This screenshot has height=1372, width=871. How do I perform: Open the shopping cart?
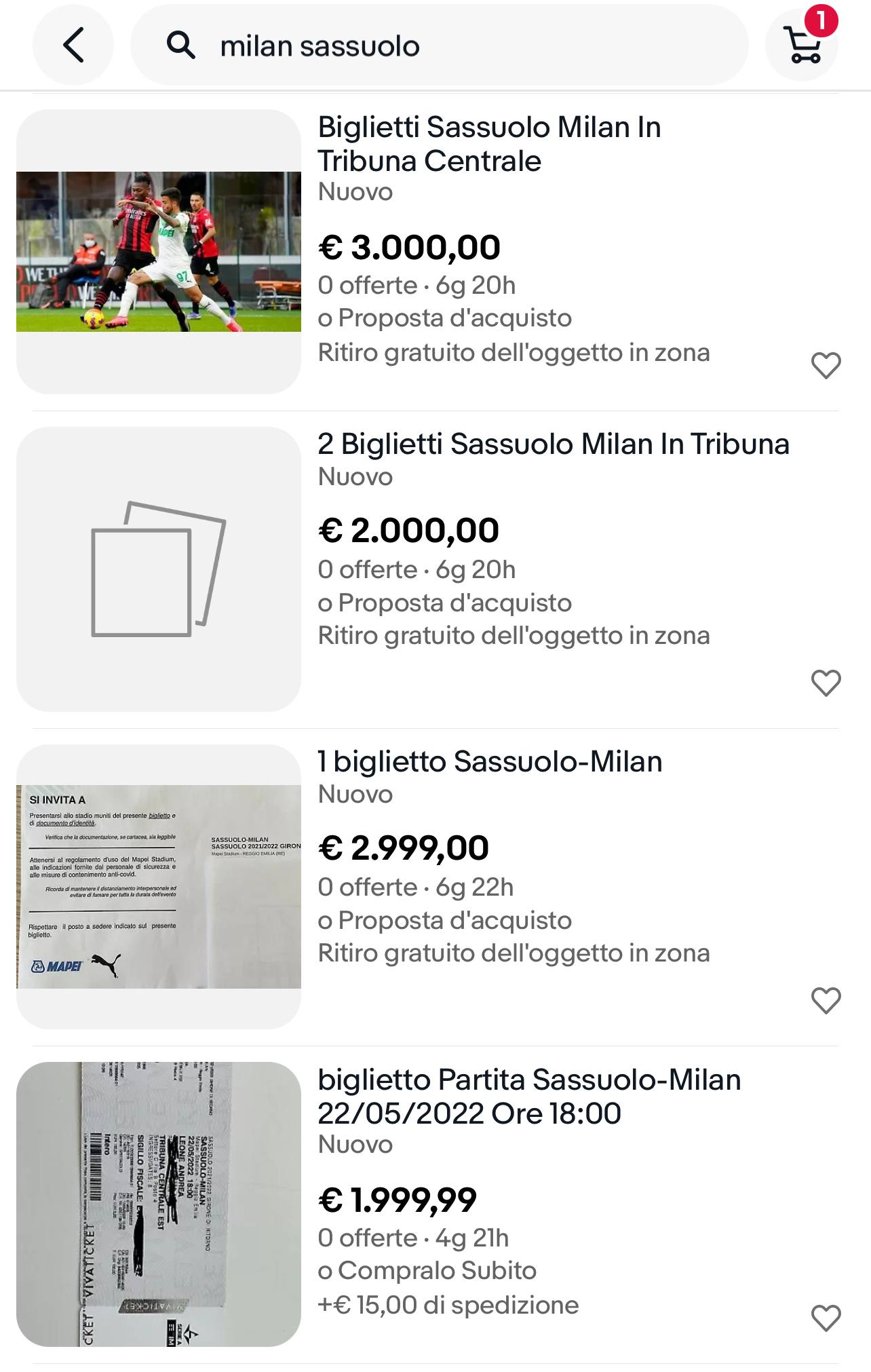pyautogui.click(x=802, y=45)
